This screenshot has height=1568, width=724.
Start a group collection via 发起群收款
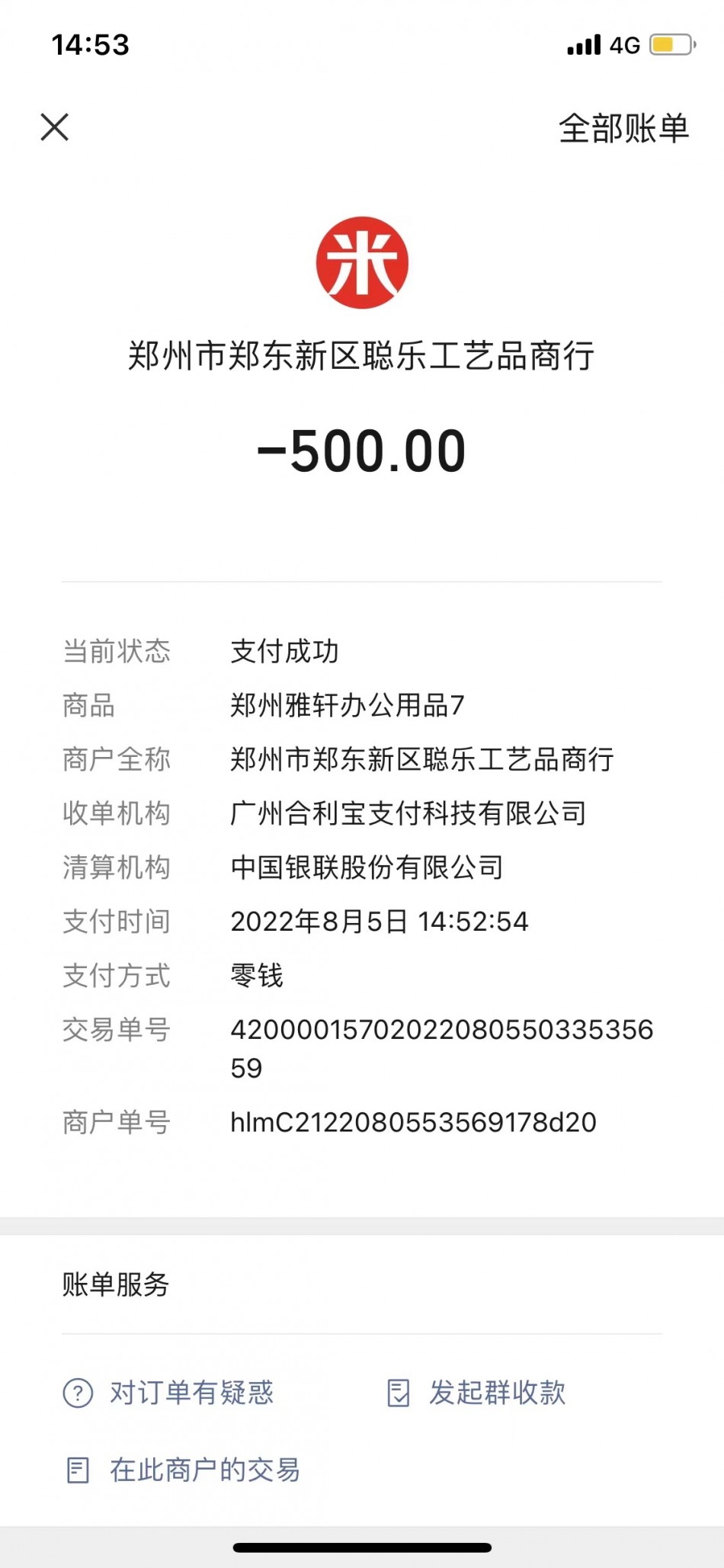coord(477,1393)
